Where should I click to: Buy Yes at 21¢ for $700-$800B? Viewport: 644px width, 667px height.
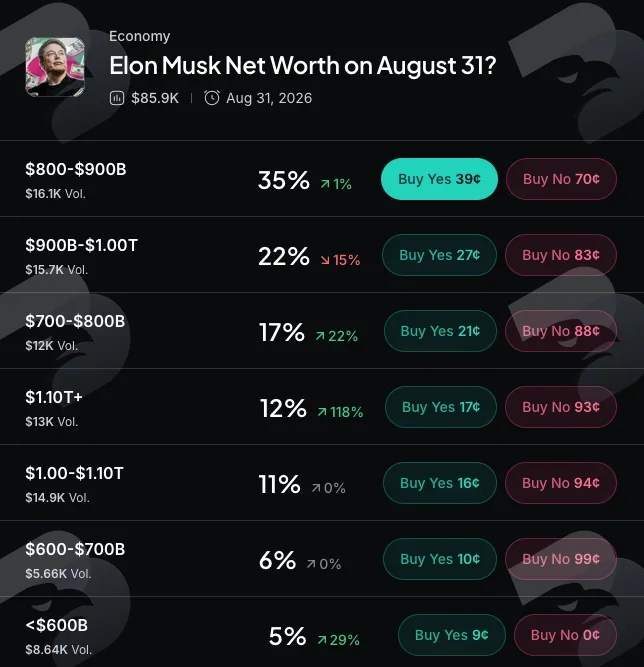(x=440, y=331)
